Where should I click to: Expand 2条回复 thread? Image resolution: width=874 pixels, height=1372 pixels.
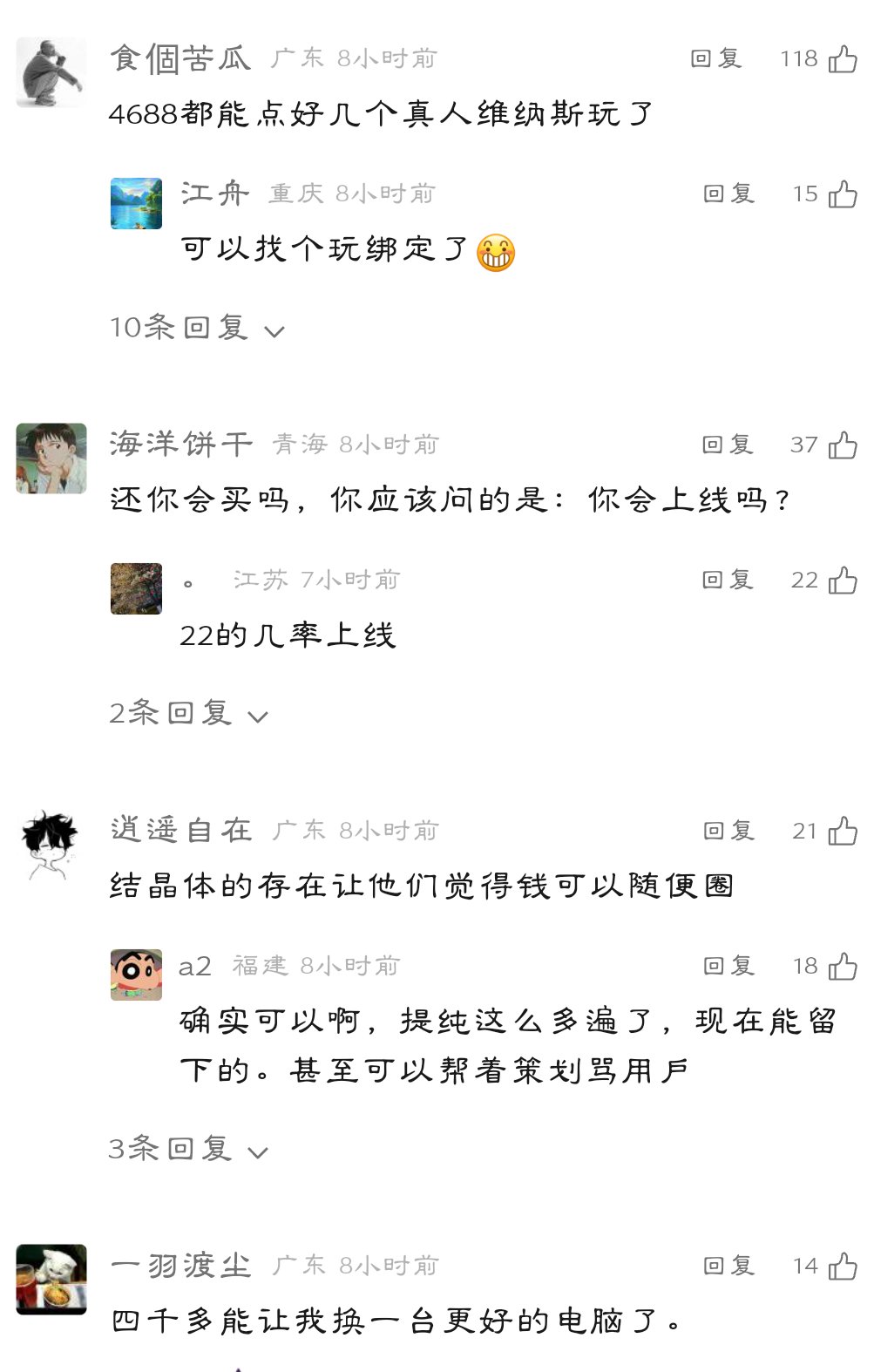188,714
